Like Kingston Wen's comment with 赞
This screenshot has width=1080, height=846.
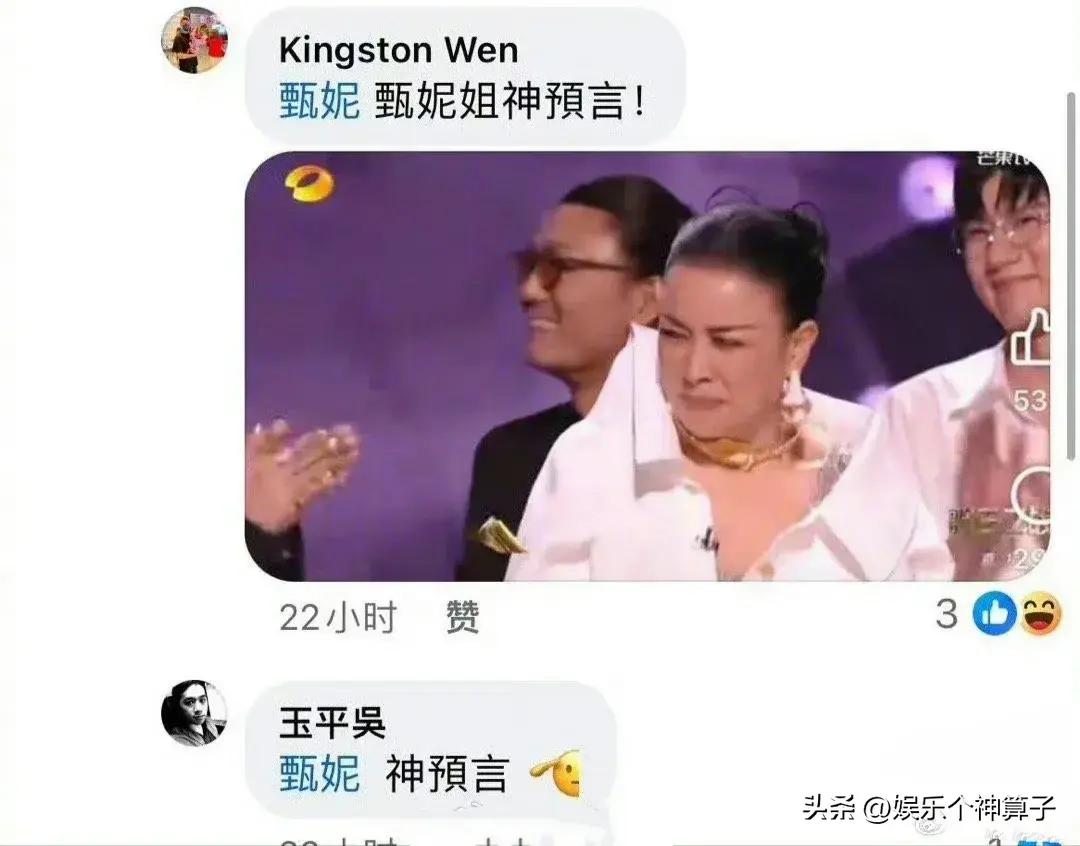[462, 618]
